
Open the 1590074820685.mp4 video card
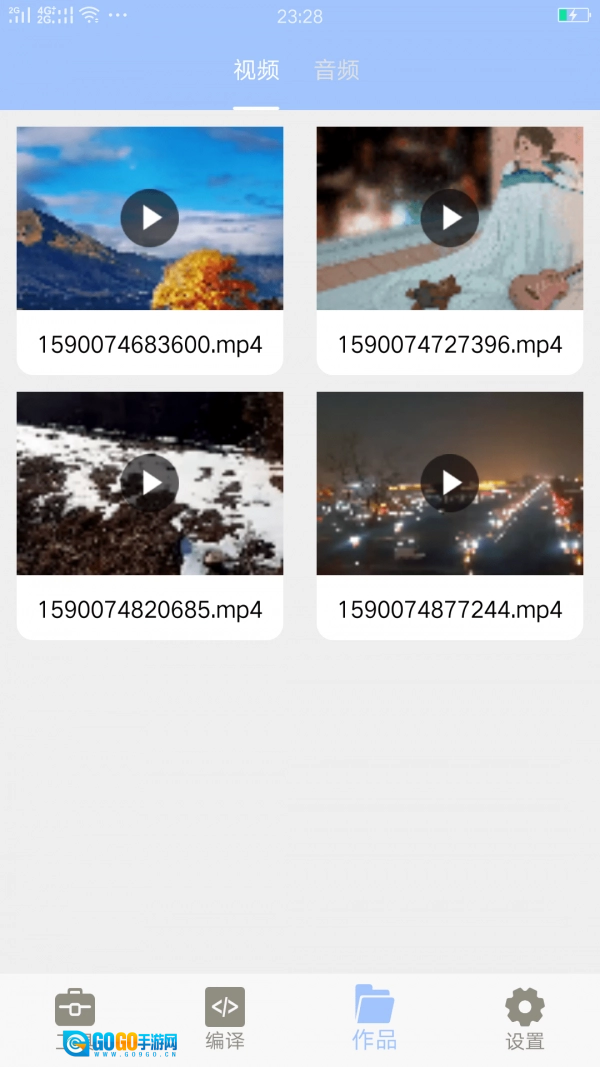click(150, 483)
